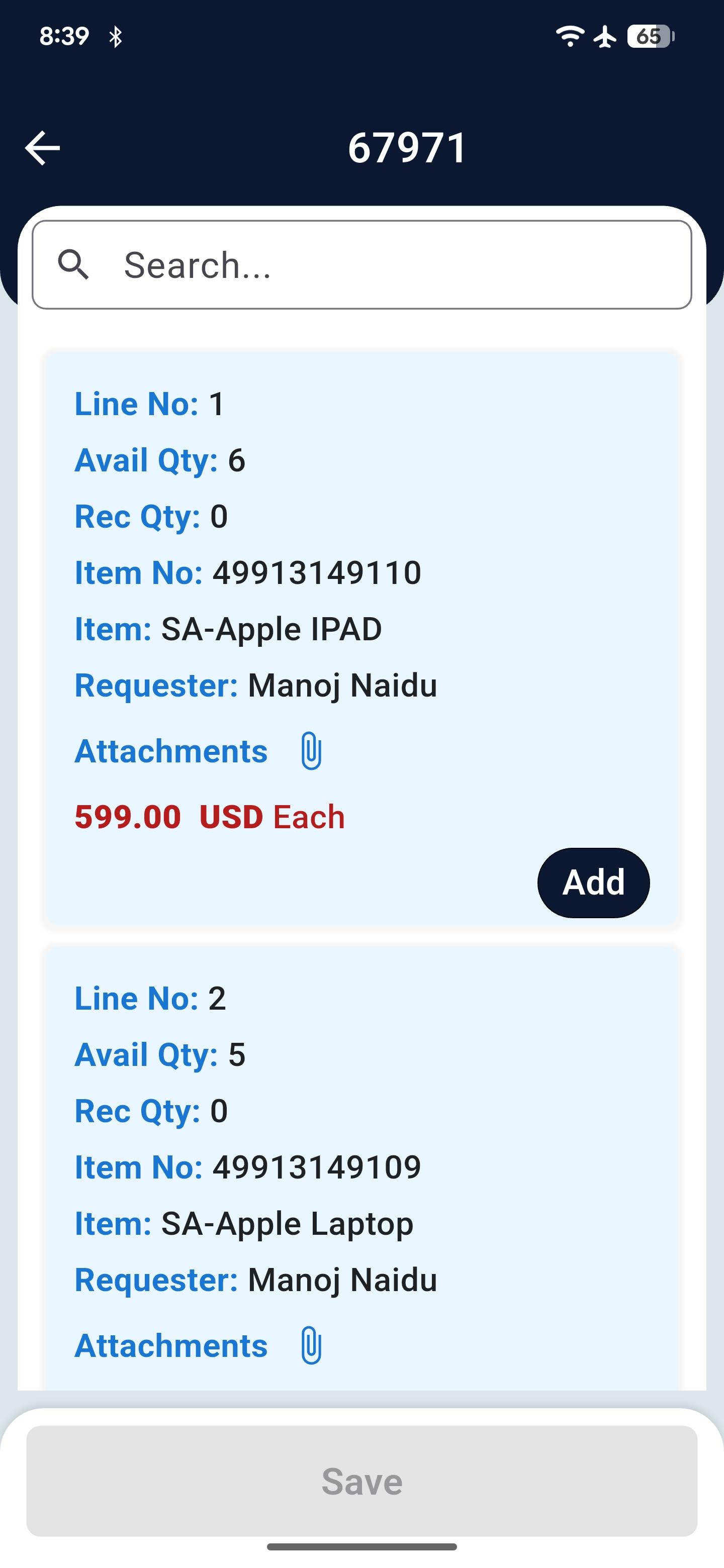Viewport: 724px width, 1568px height.
Task: Click the search magnifier icon
Action: (x=75, y=265)
